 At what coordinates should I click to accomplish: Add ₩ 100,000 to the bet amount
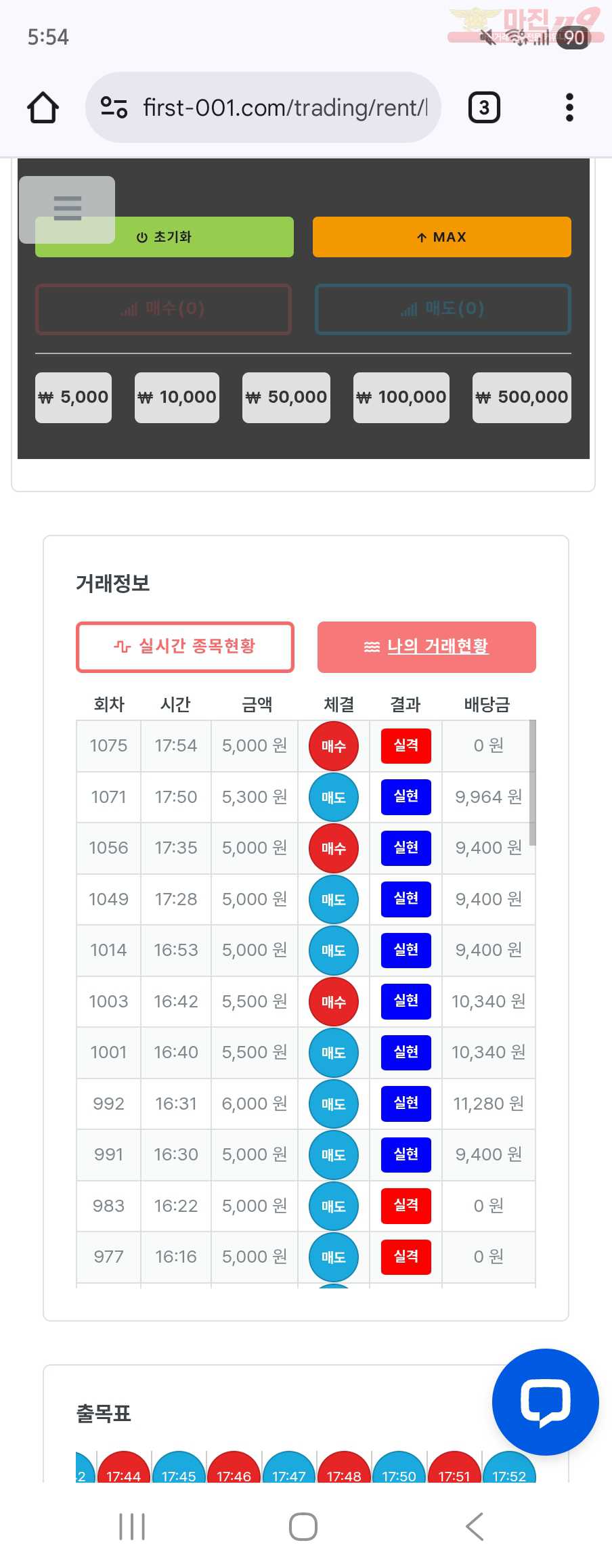click(401, 397)
